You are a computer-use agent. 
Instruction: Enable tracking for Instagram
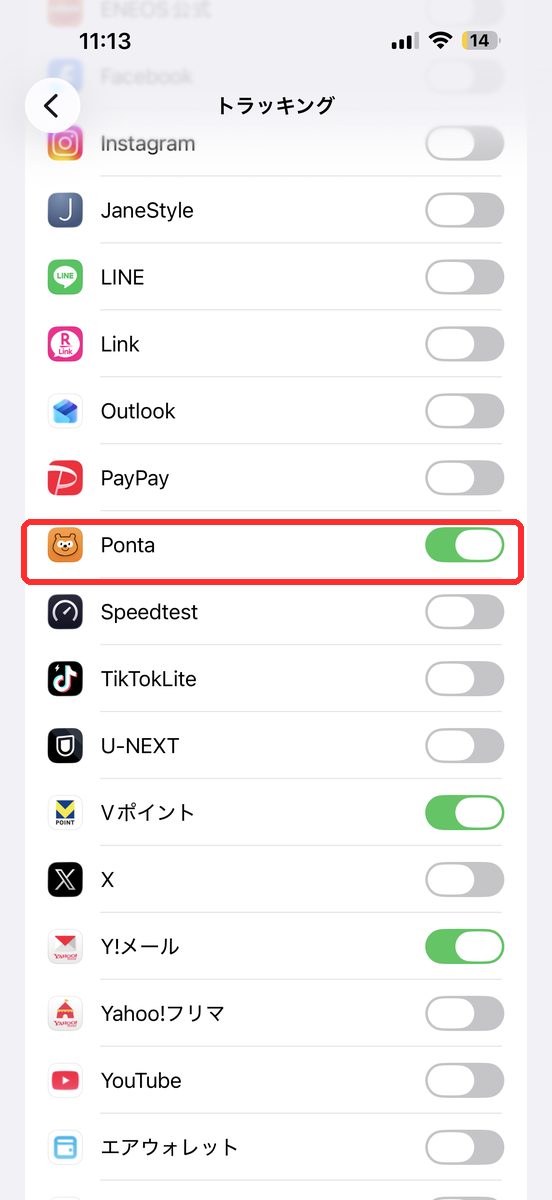coord(465,143)
